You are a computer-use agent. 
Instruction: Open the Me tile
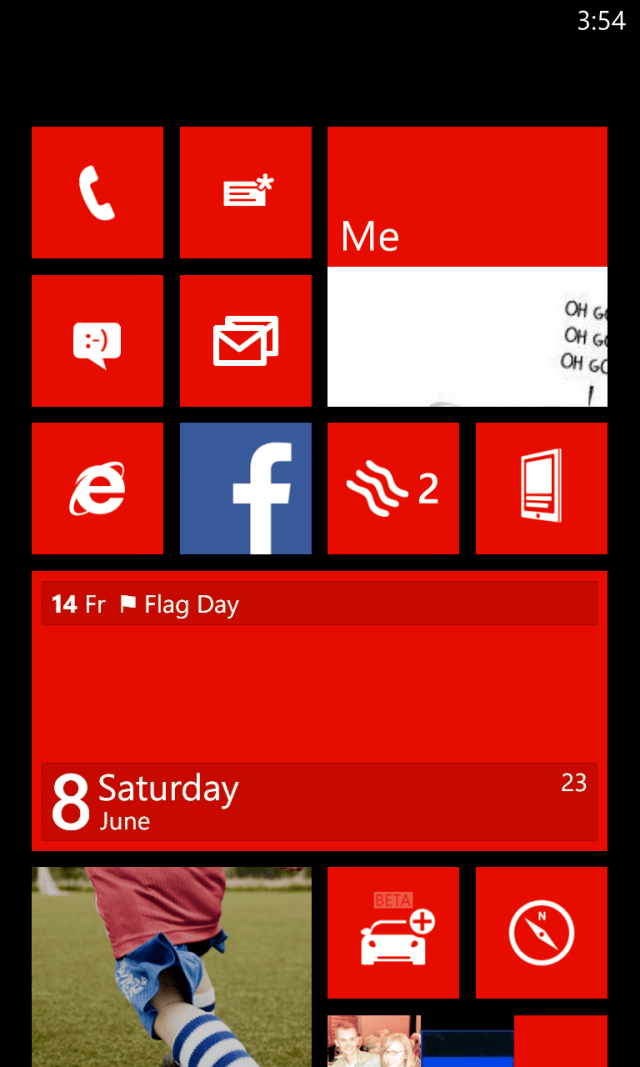[467, 266]
